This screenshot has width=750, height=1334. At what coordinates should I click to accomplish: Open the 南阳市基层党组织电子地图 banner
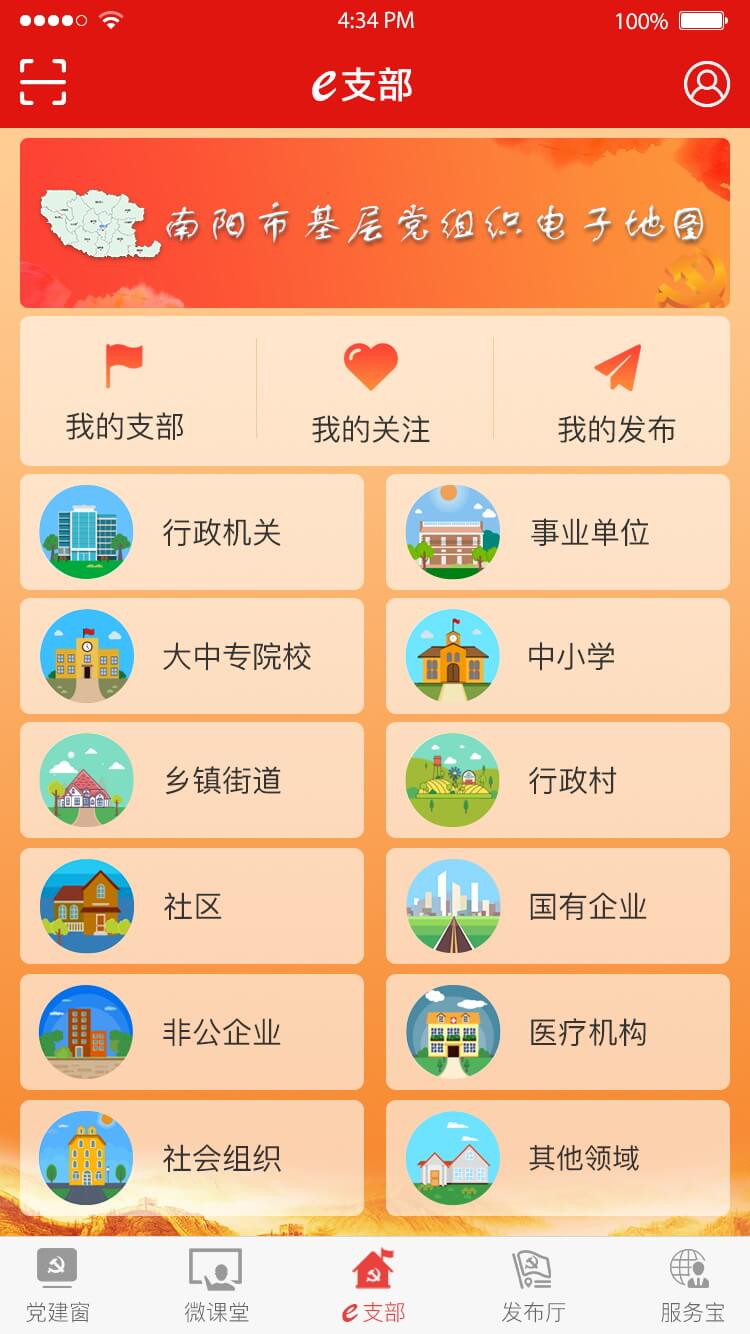click(375, 223)
